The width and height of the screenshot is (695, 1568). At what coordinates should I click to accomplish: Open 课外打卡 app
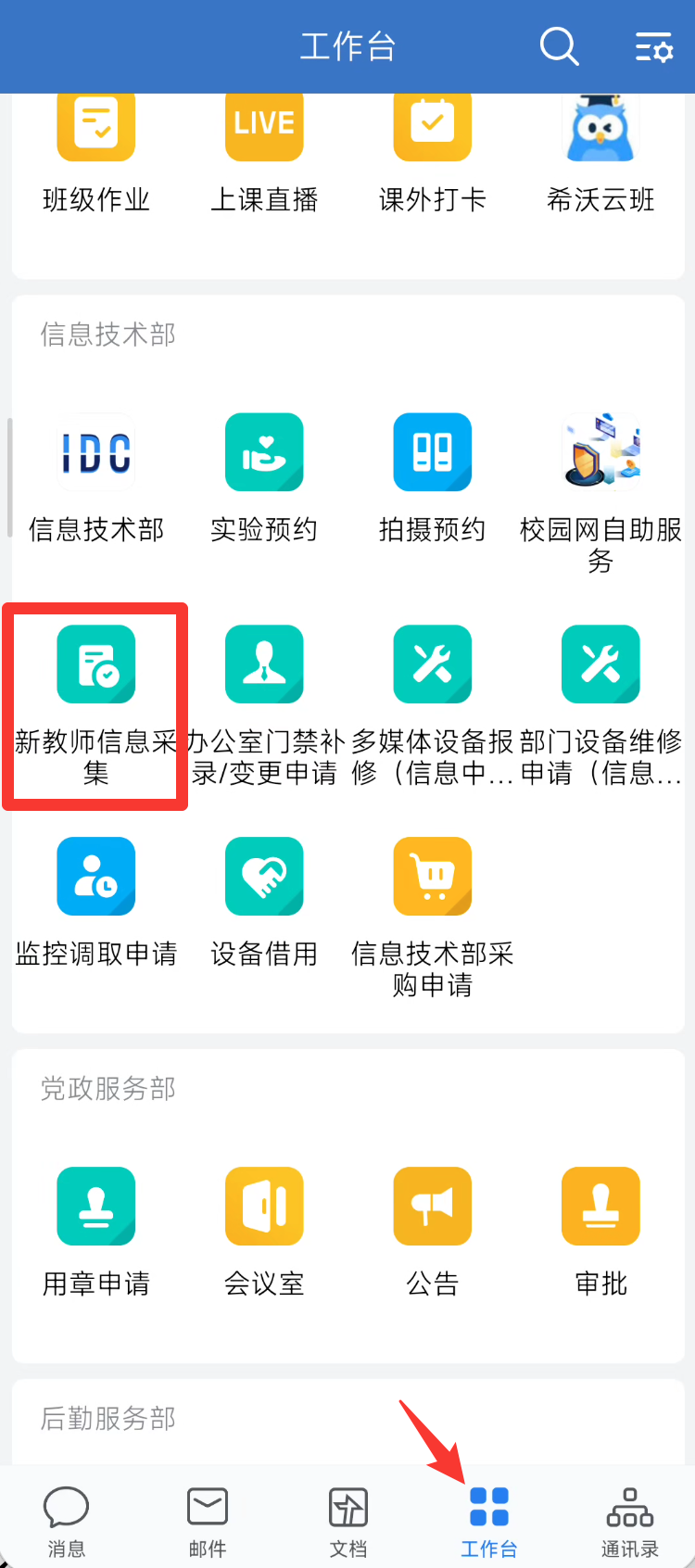[x=432, y=128]
